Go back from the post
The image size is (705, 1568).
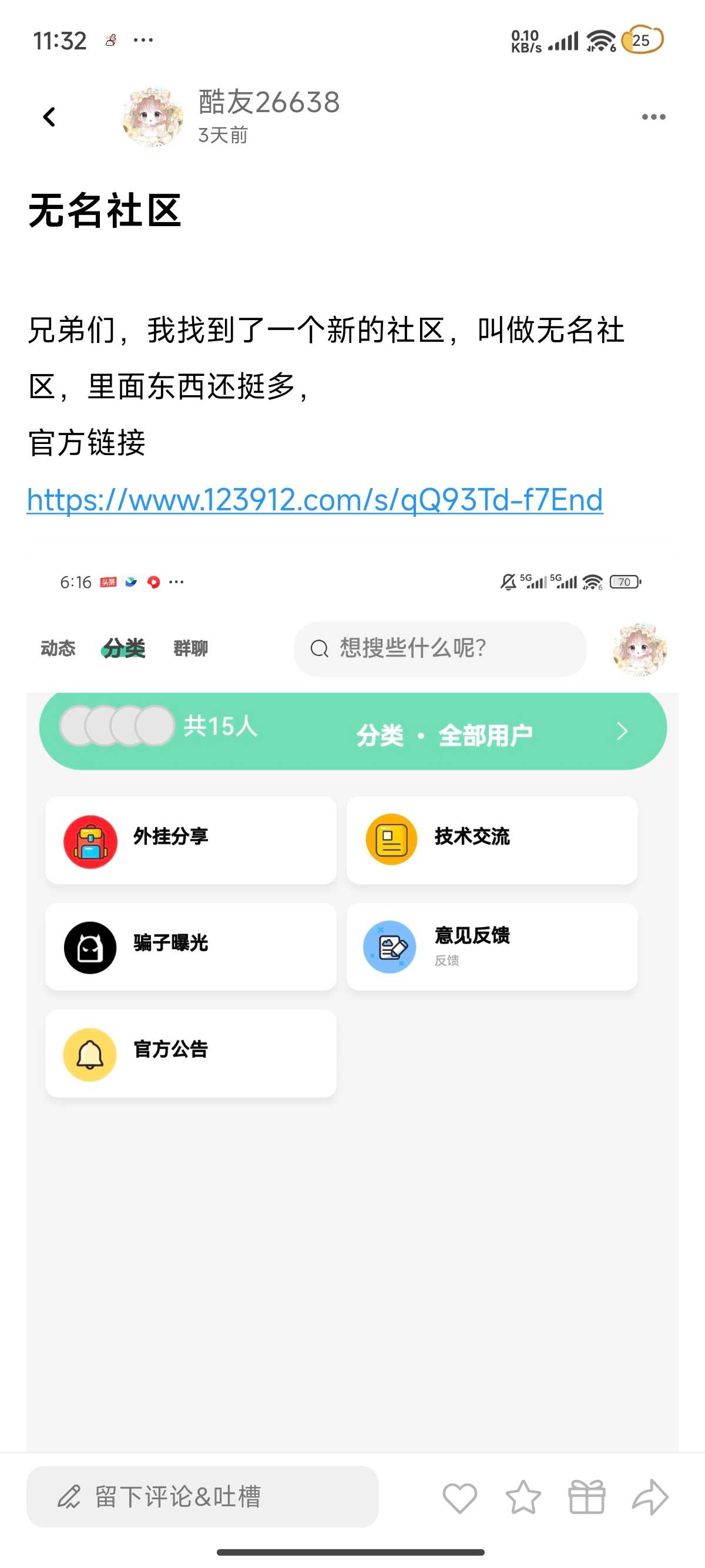tap(49, 116)
